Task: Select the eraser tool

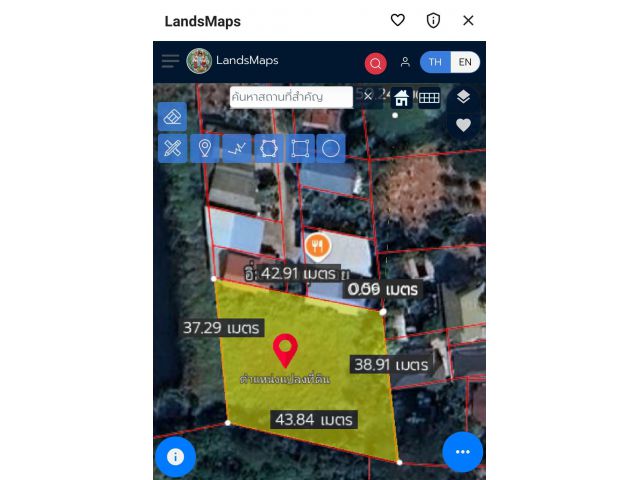Action: (x=172, y=117)
